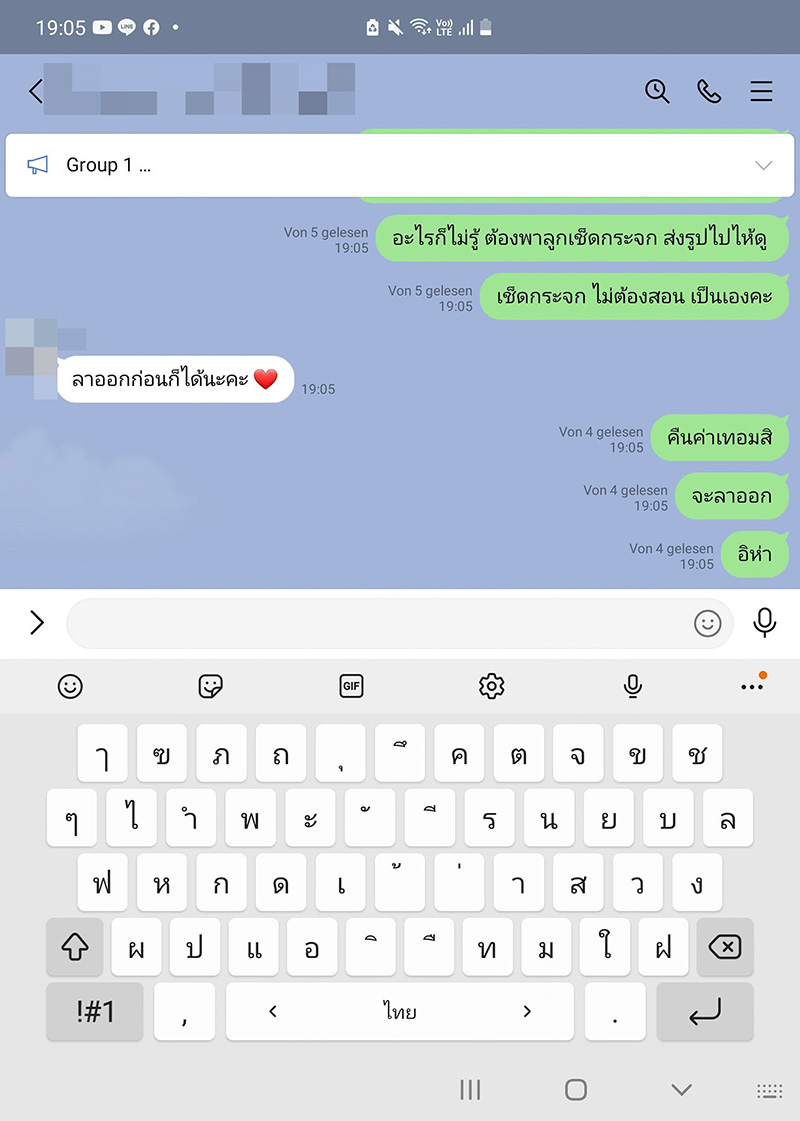This screenshot has height=1121, width=800.
Task: Open keyboard sticker panel
Action: tap(210, 686)
